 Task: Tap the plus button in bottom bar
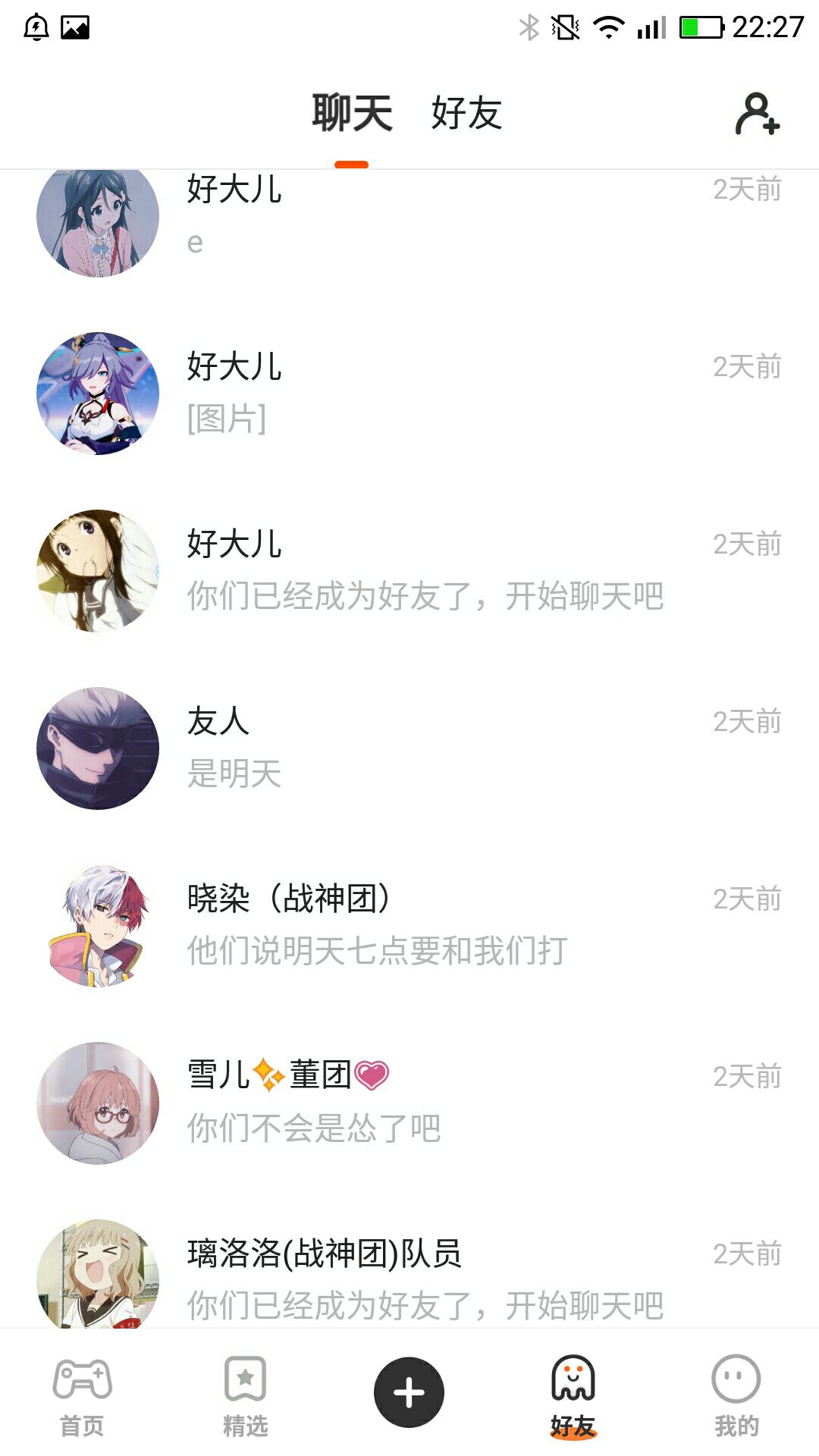pyautogui.click(x=409, y=1392)
